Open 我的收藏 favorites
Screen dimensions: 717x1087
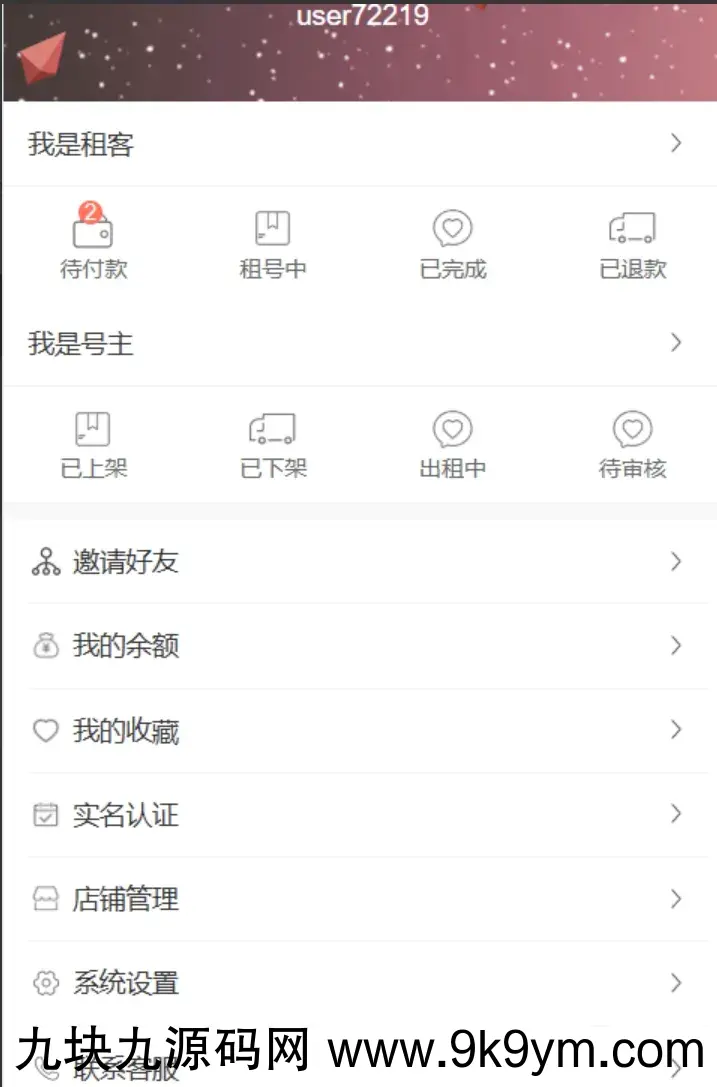coord(358,731)
